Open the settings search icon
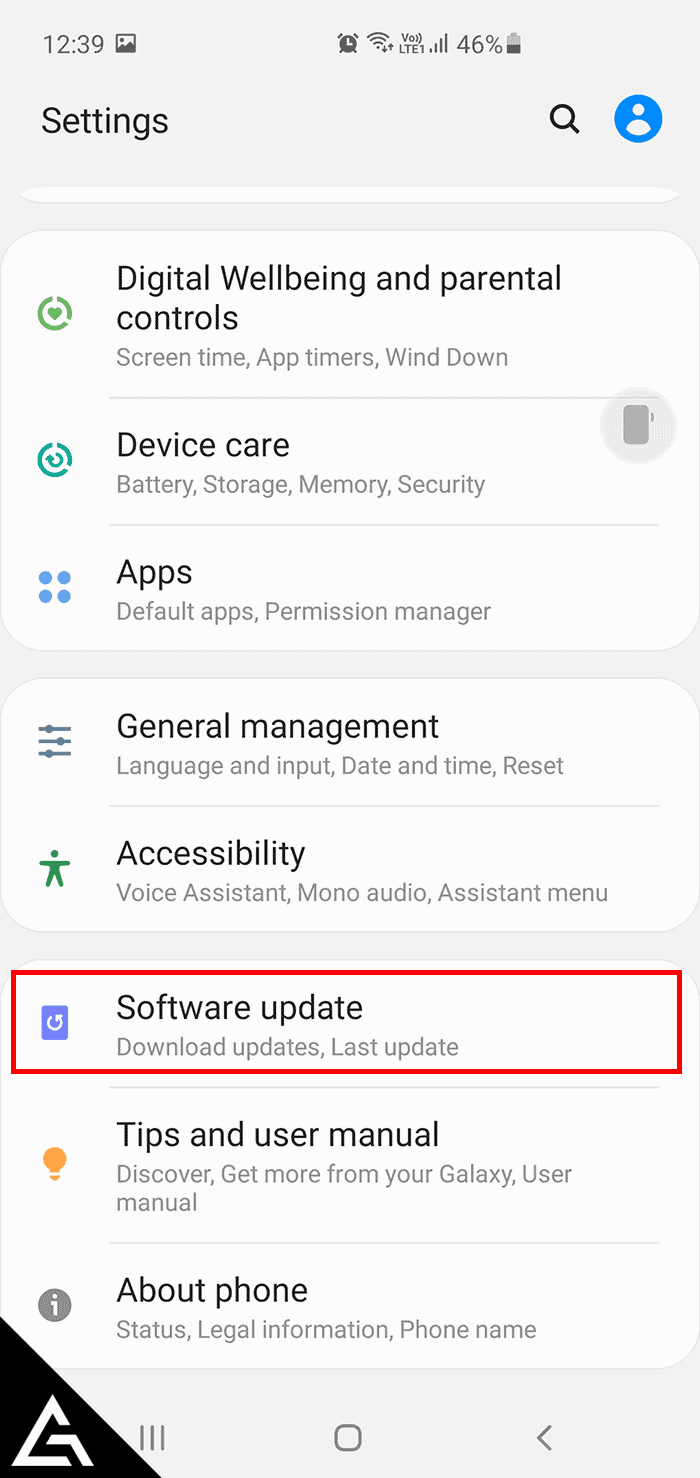Viewport: 700px width, 1478px height. (x=565, y=120)
